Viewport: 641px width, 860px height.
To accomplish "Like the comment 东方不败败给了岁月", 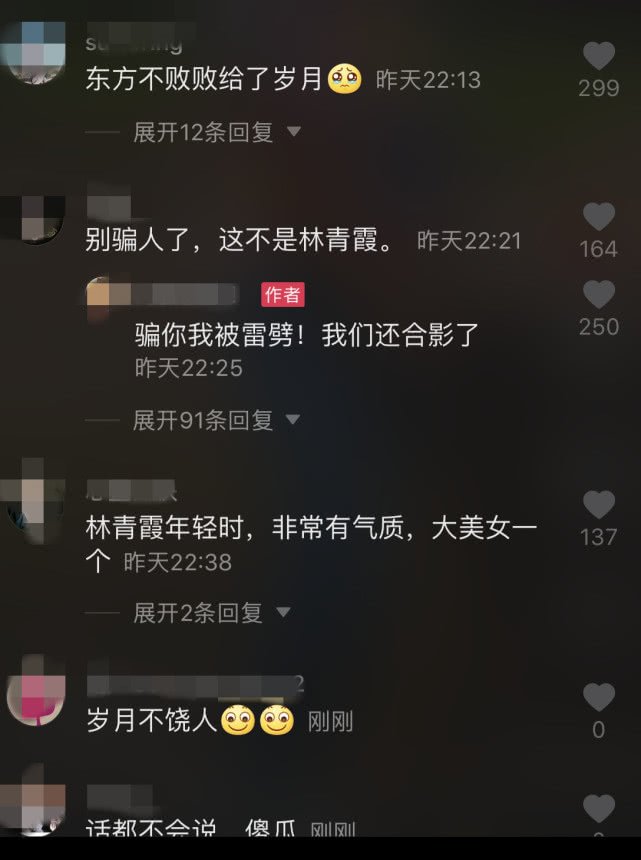I will click(598, 56).
